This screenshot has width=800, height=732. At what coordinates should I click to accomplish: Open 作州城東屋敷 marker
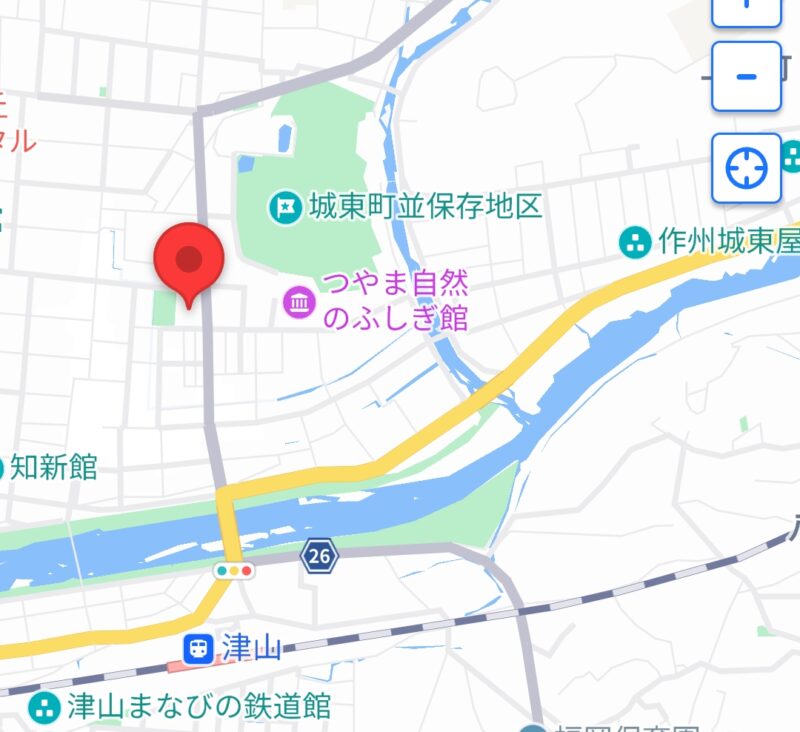pyautogui.click(x=633, y=240)
